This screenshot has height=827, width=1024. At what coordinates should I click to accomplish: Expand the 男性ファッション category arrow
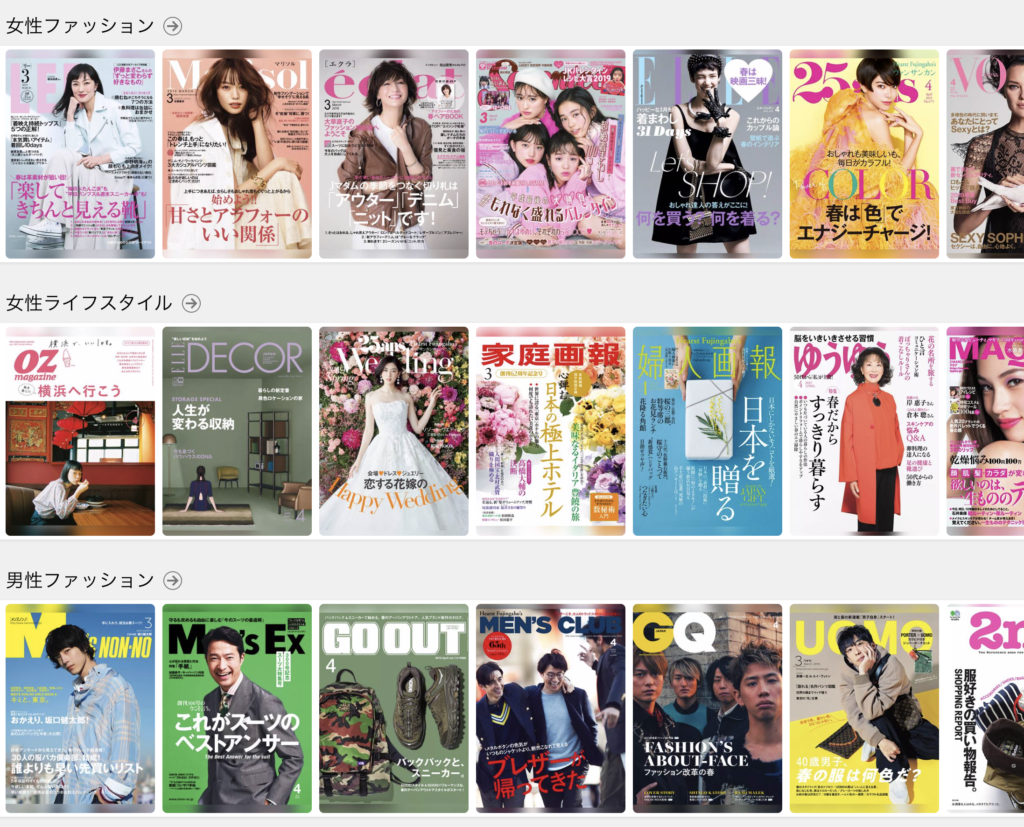(x=173, y=580)
